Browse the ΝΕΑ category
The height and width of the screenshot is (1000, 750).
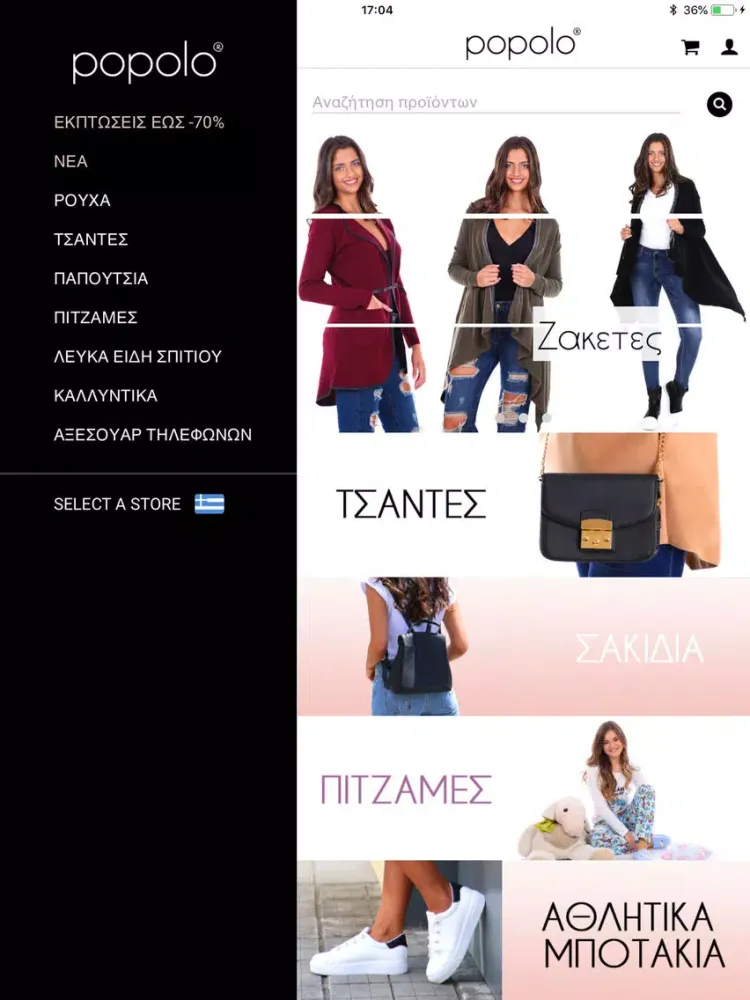point(71,161)
